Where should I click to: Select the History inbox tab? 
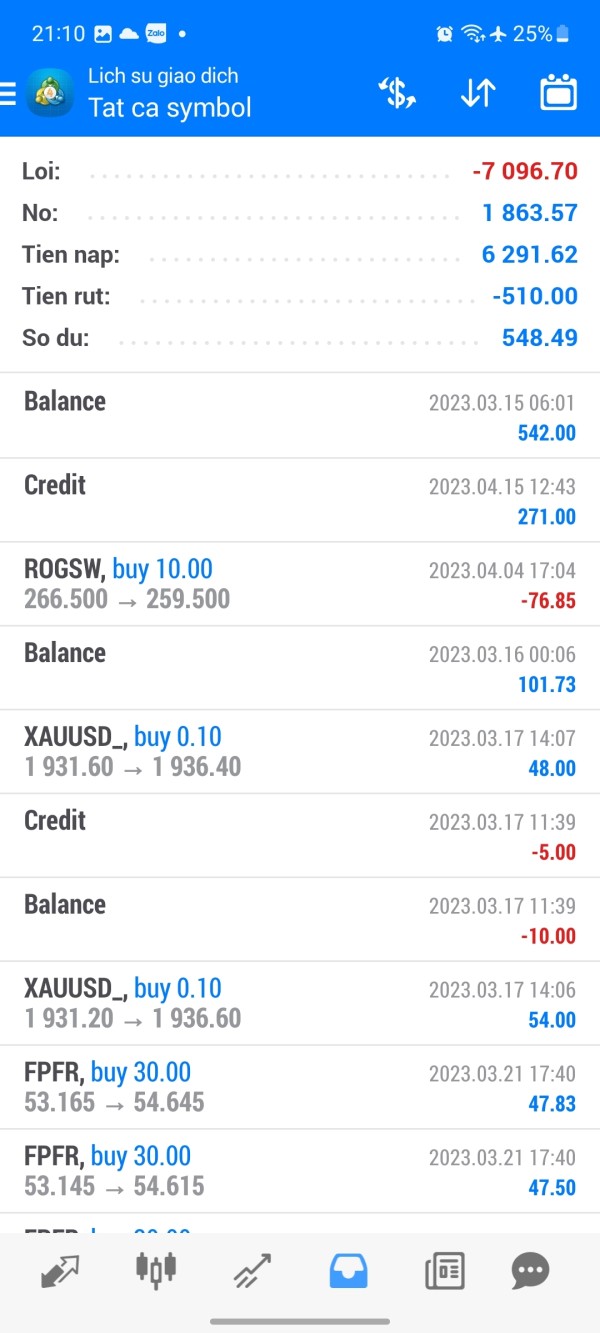(x=348, y=1271)
